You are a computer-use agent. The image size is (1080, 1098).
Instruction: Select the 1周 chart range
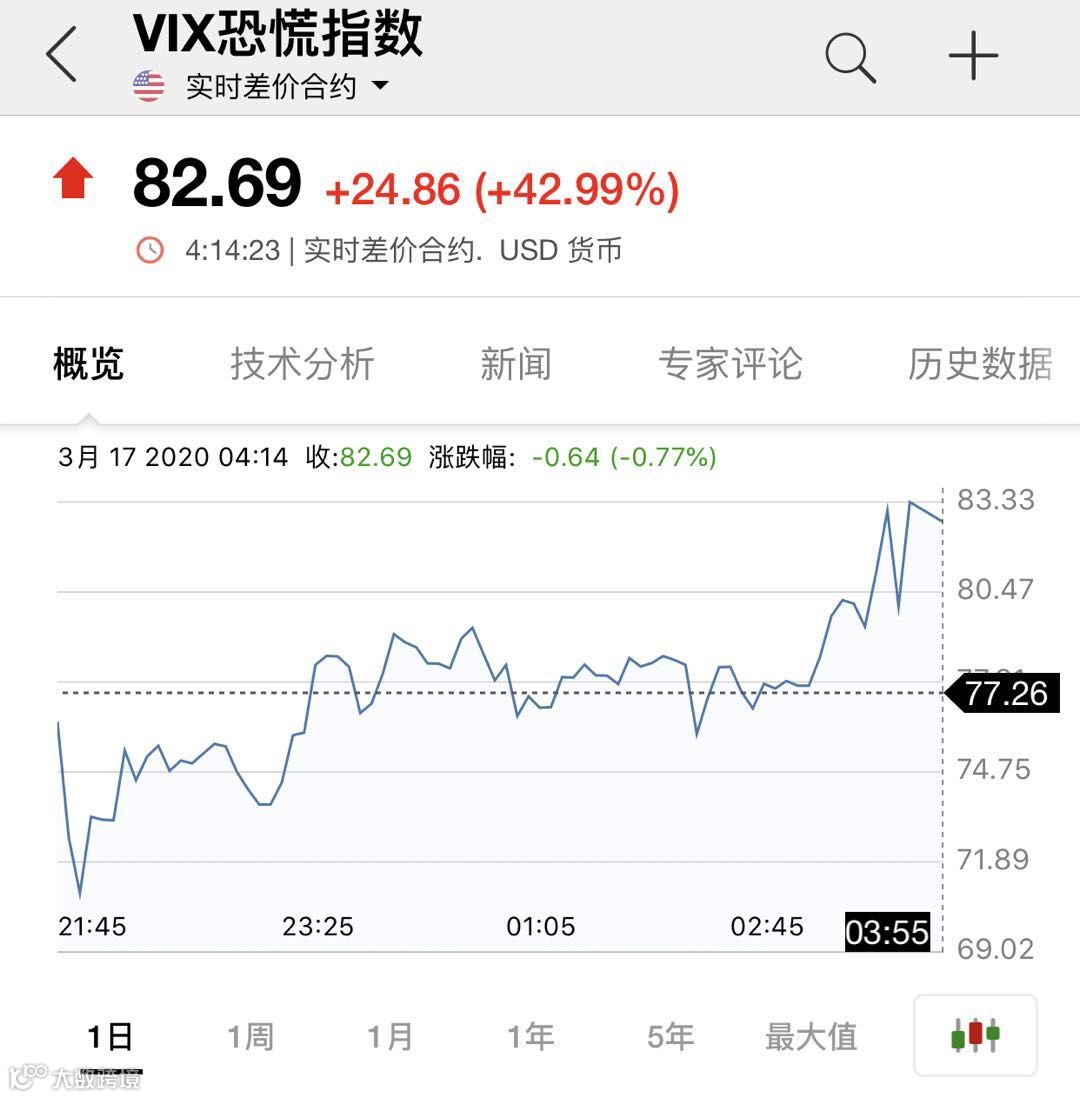250,1037
